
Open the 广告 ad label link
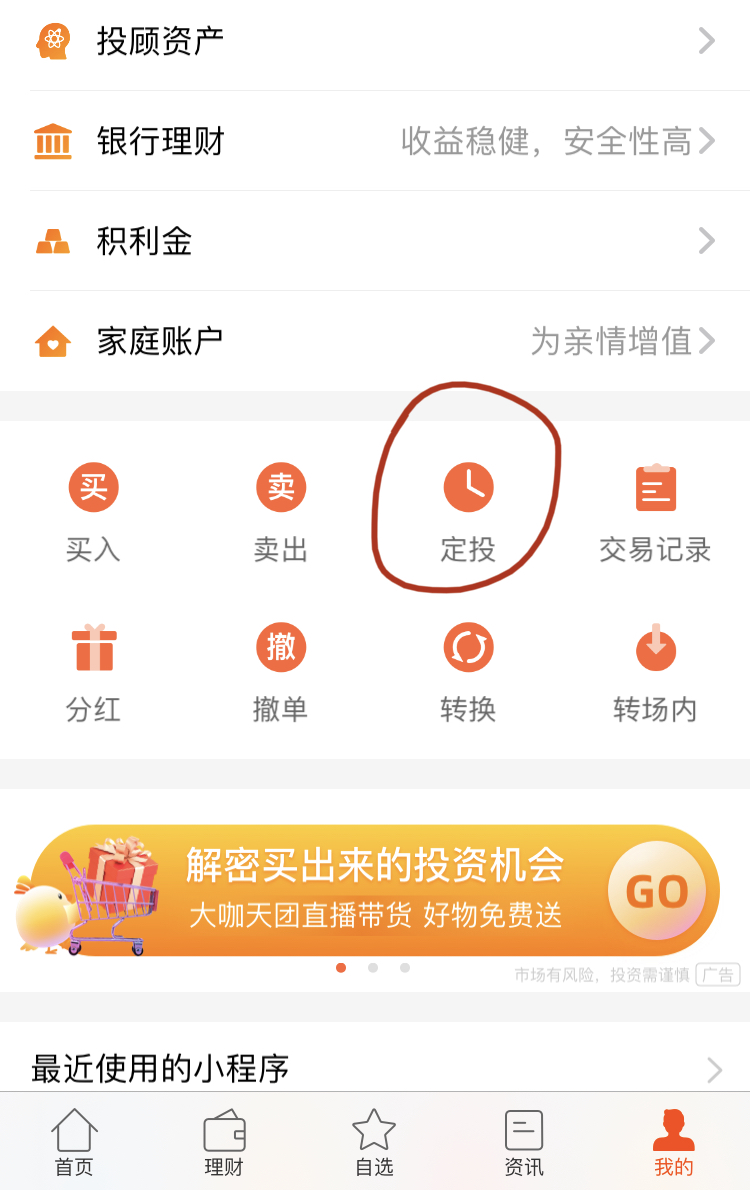coord(716,972)
